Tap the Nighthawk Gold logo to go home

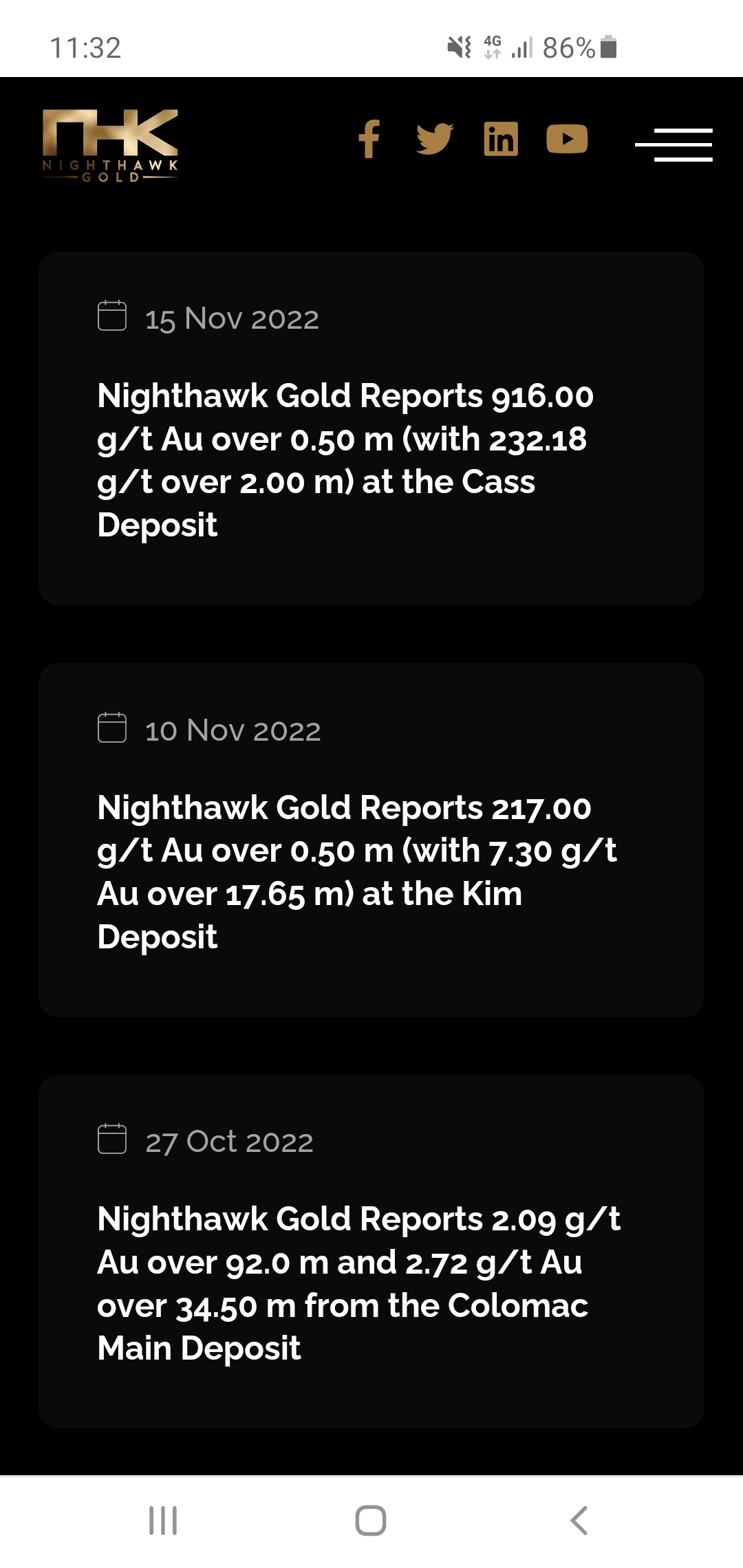tap(110, 145)
